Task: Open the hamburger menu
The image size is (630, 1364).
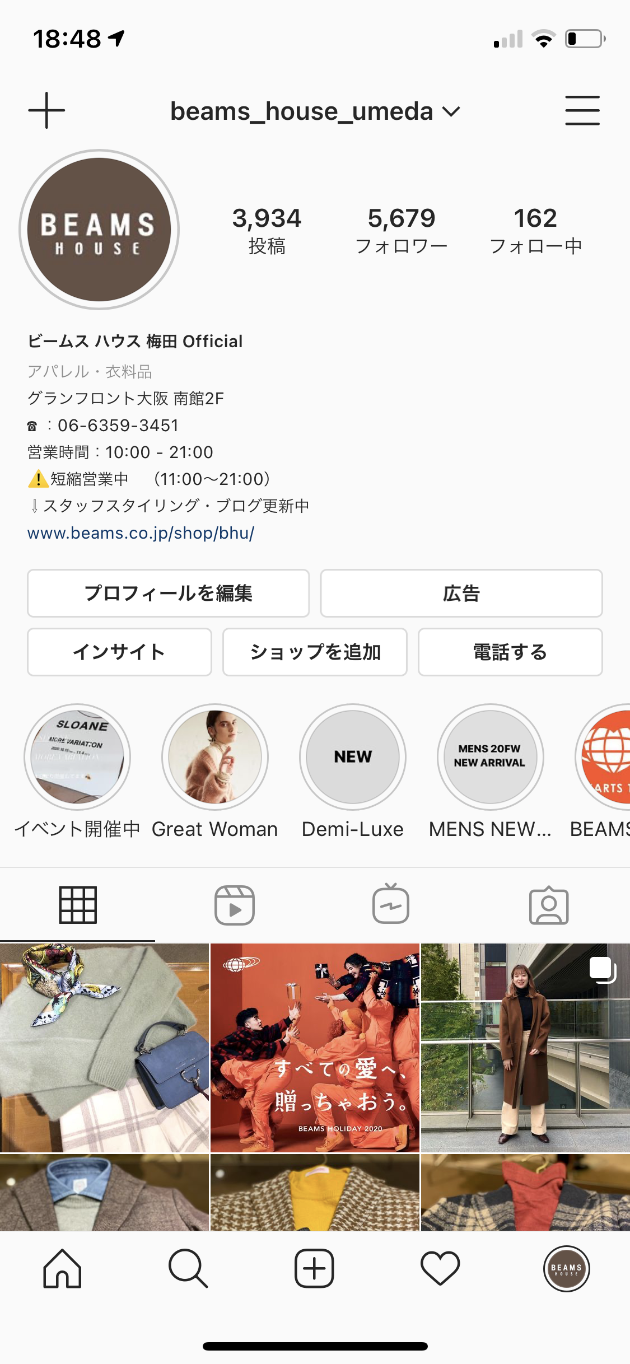Action: 582,111
